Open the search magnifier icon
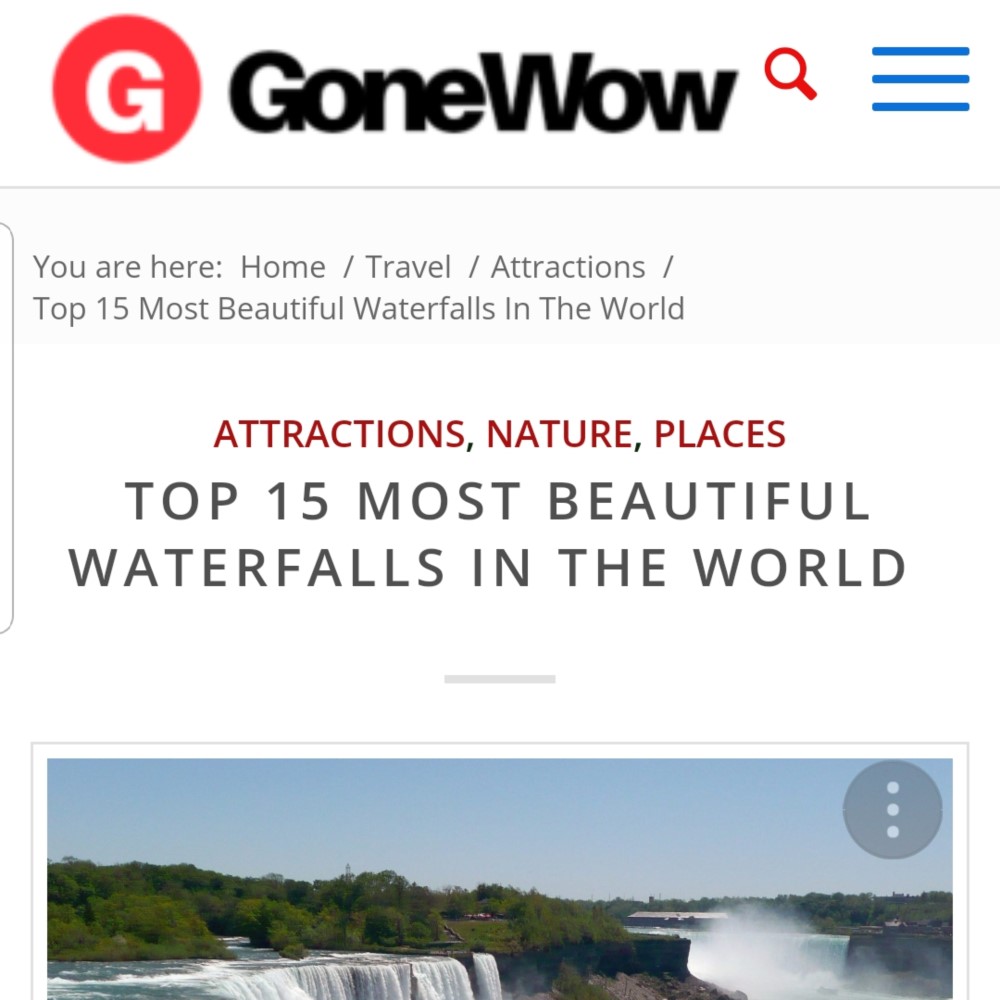 click(x=790, y=76)
